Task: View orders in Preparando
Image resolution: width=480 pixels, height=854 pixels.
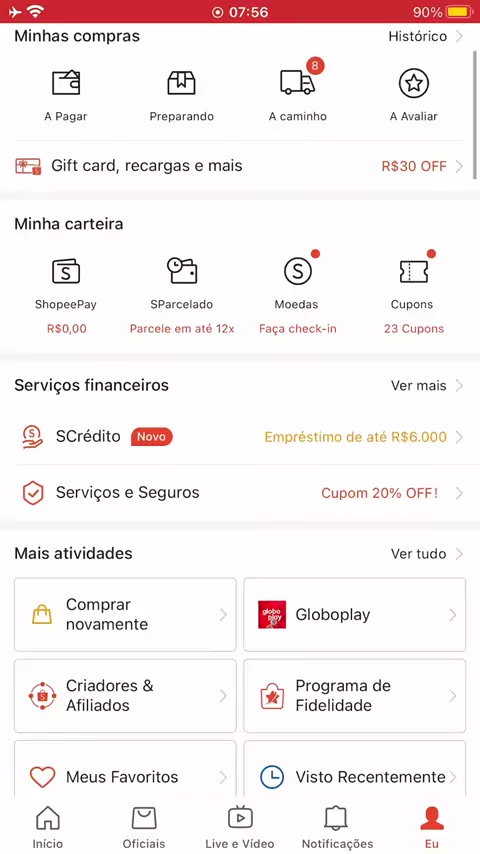Action: (181, 95)
